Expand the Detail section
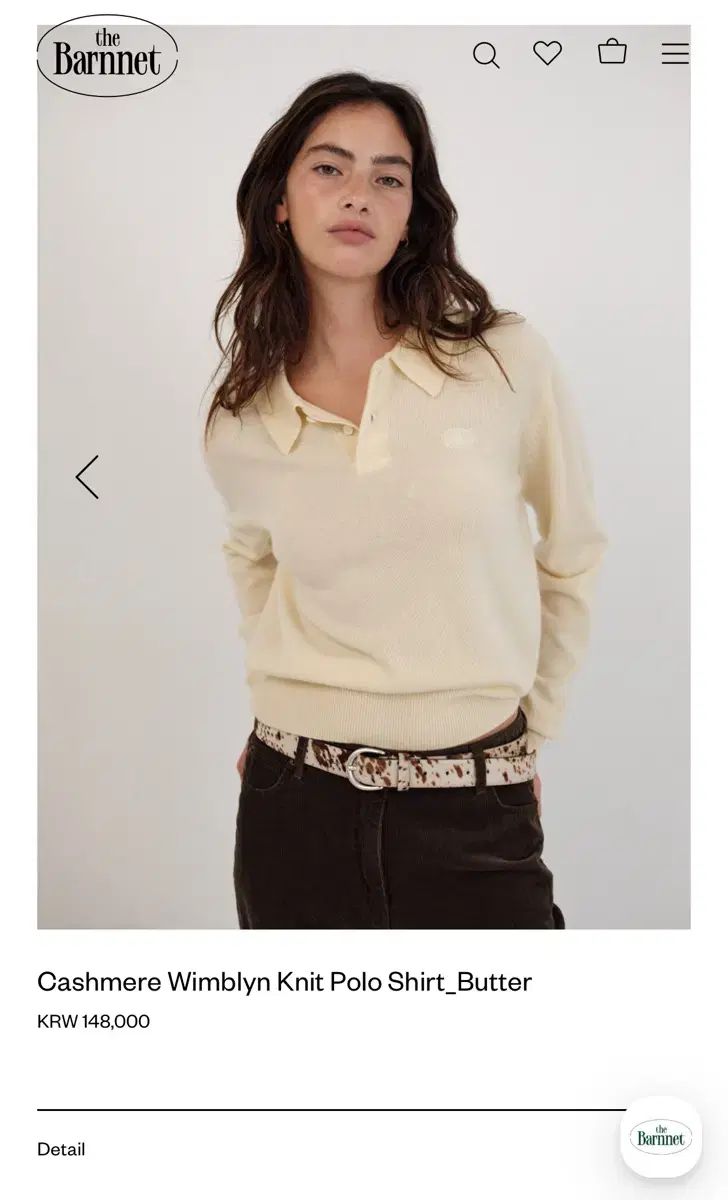 pyautogui.click(x=61, y=1149)
